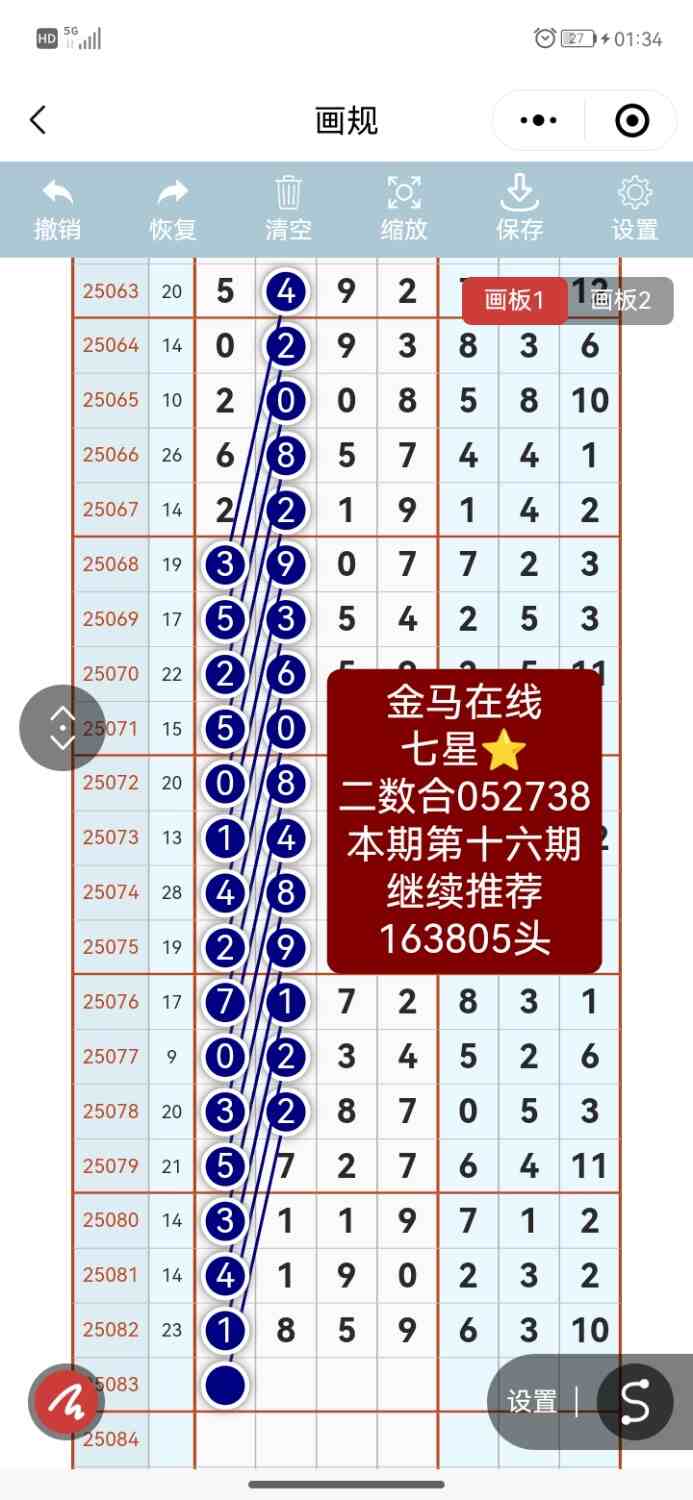Tap the S curve line tool
The image size is (693, 1500).
click(635, 1402)
